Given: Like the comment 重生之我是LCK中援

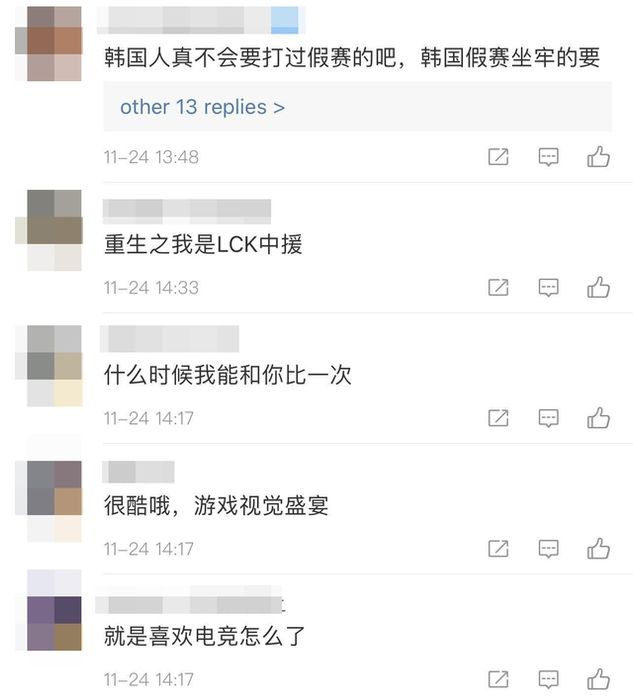Looking at the screenshot, I should coord(599,288).
